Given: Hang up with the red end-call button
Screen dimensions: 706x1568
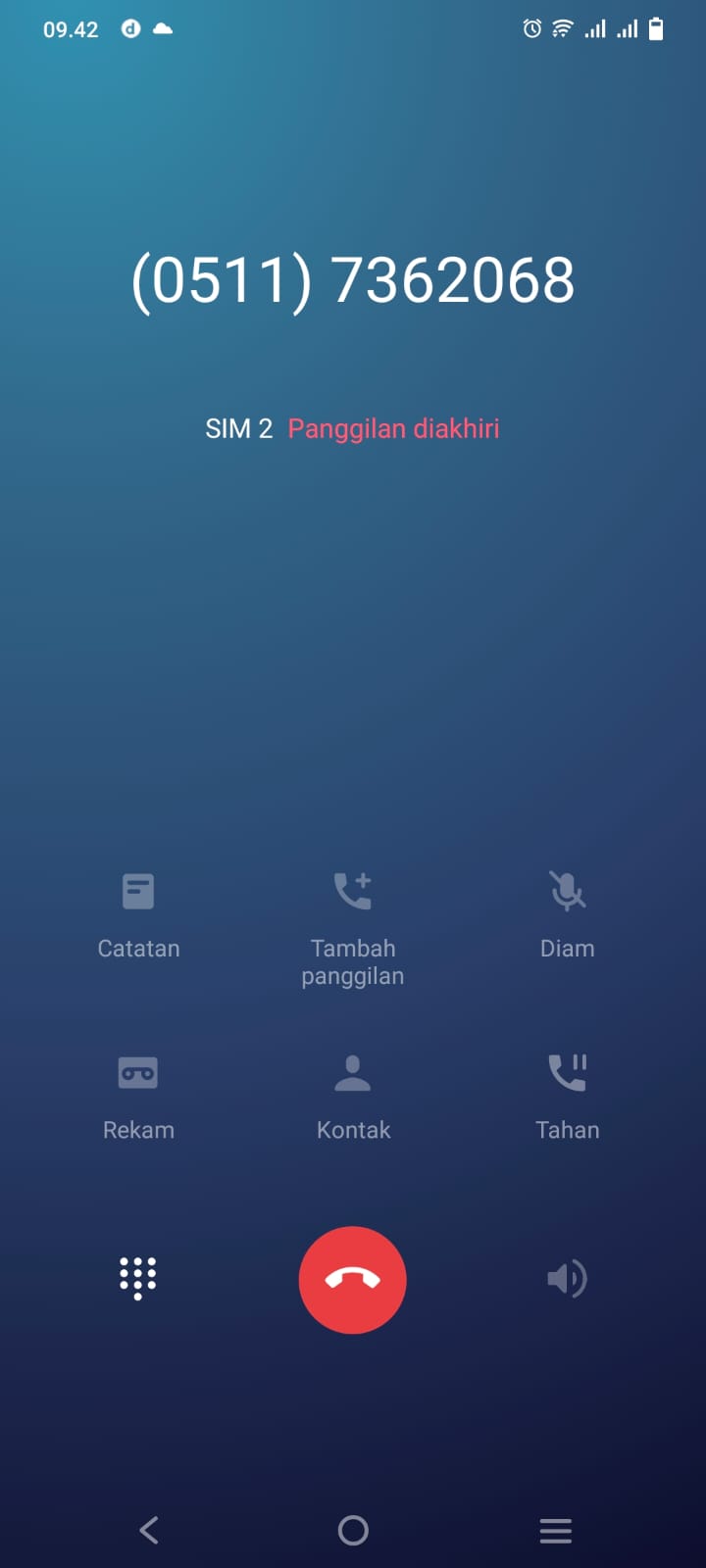Looking at the screenshot, I should pos(353,1279).
